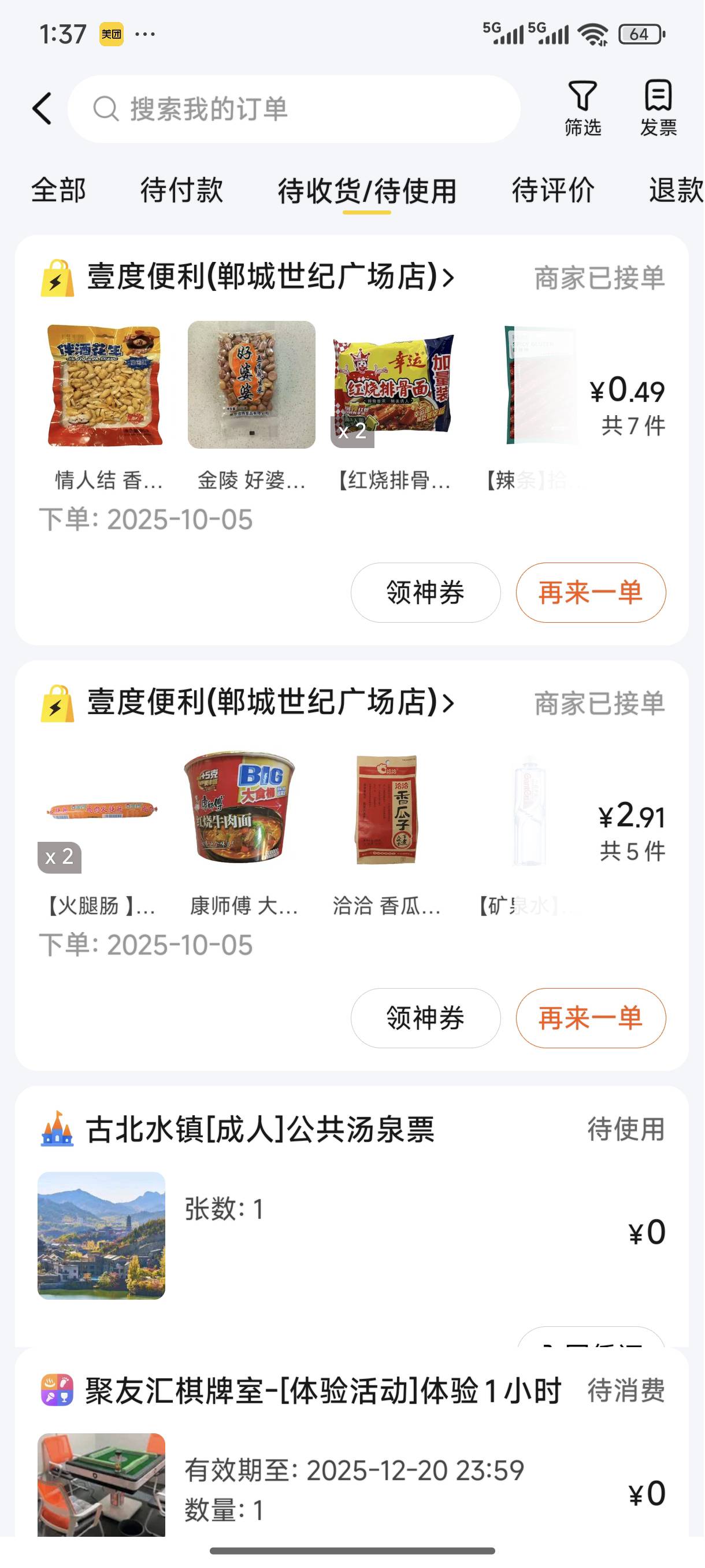The width and height of the screenshot is (705, 1568).
Task: Open the 聚友汇棋牌室 体验1小时 order
Action: [322, 1392]
